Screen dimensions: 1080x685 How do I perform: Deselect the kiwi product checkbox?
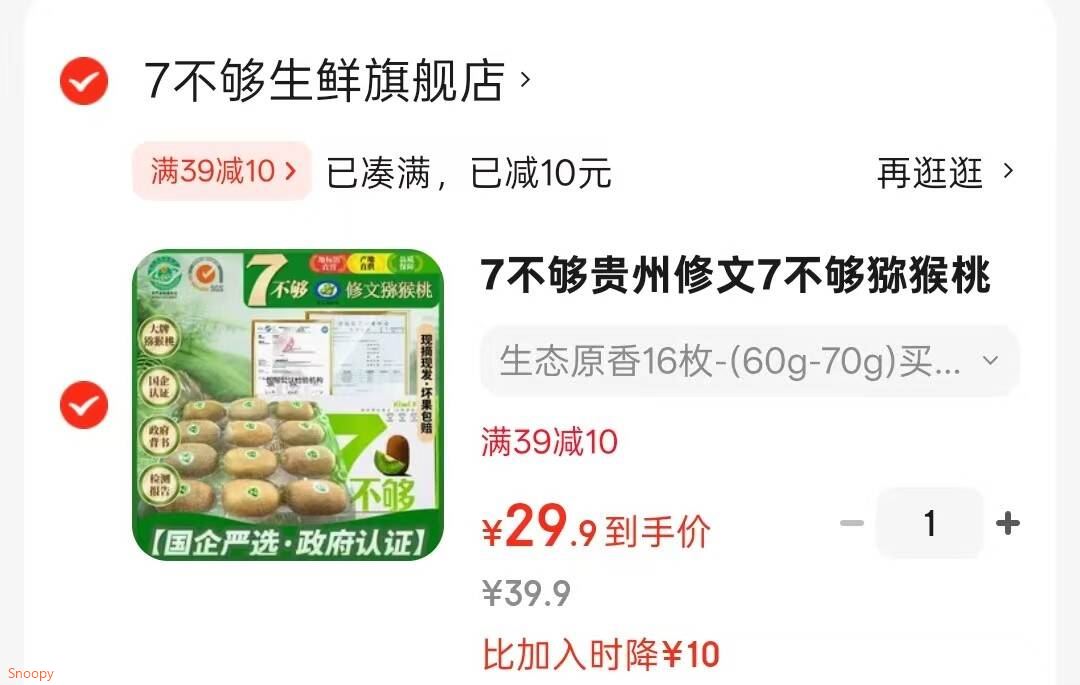(84, 404)
